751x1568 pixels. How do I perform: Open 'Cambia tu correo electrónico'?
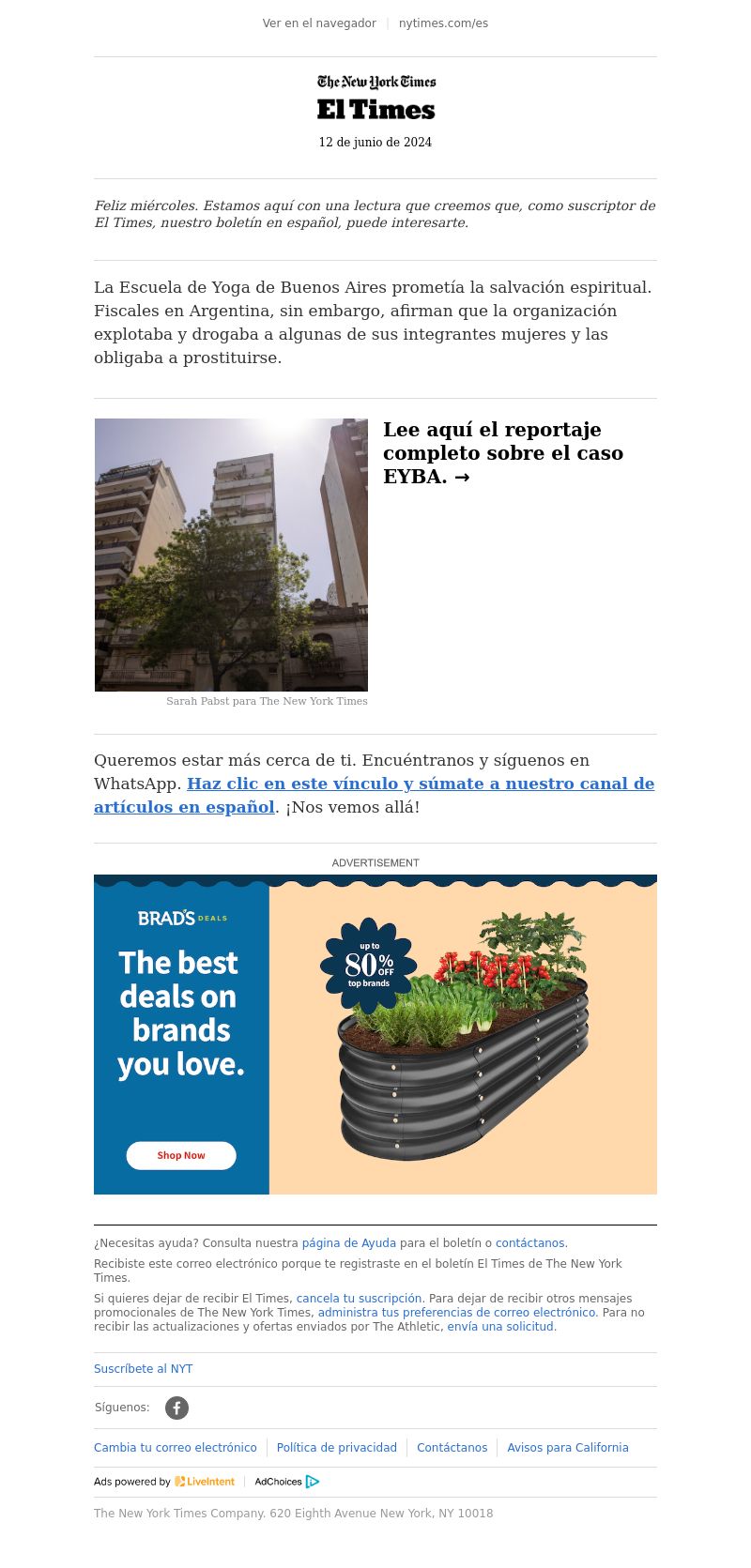(x=175, y=1448)
